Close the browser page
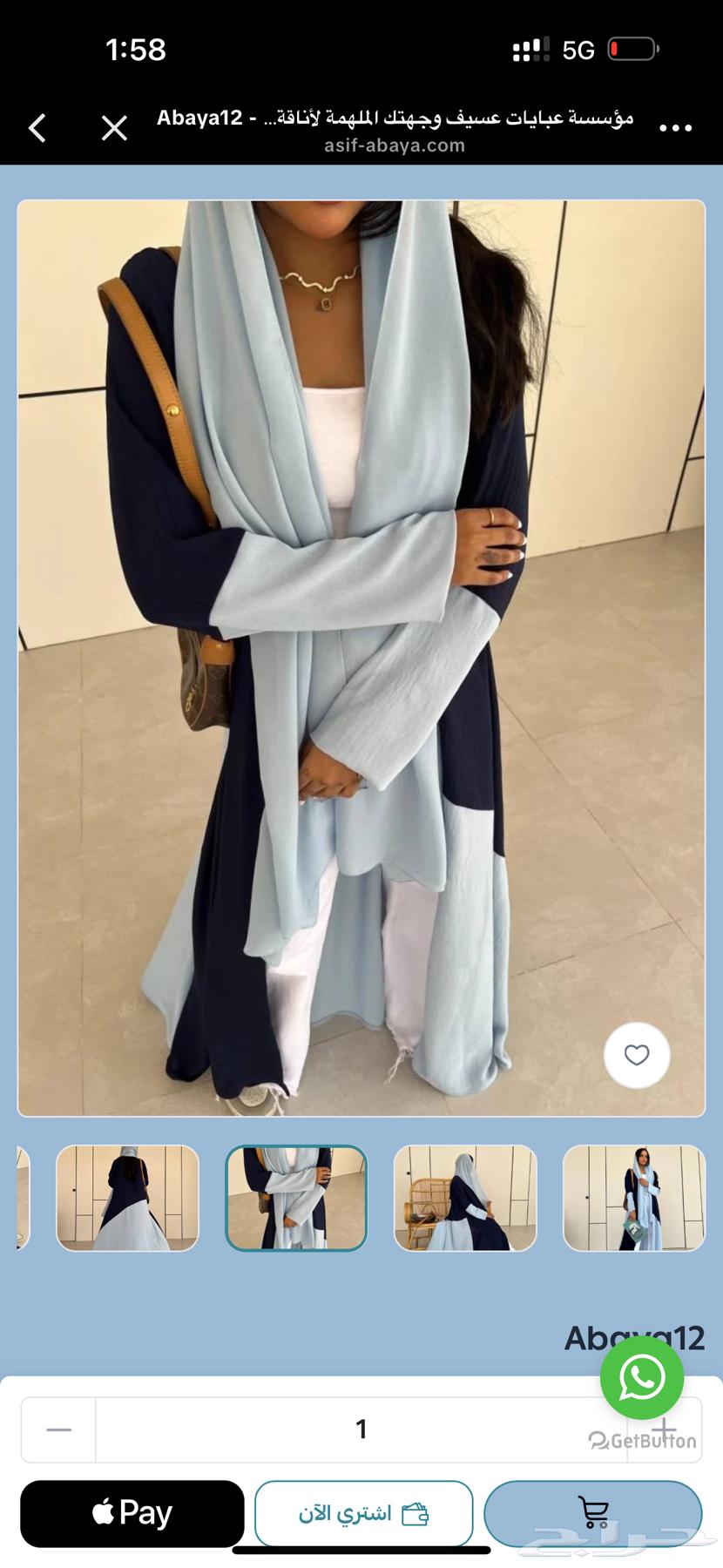 click(114, 128)
